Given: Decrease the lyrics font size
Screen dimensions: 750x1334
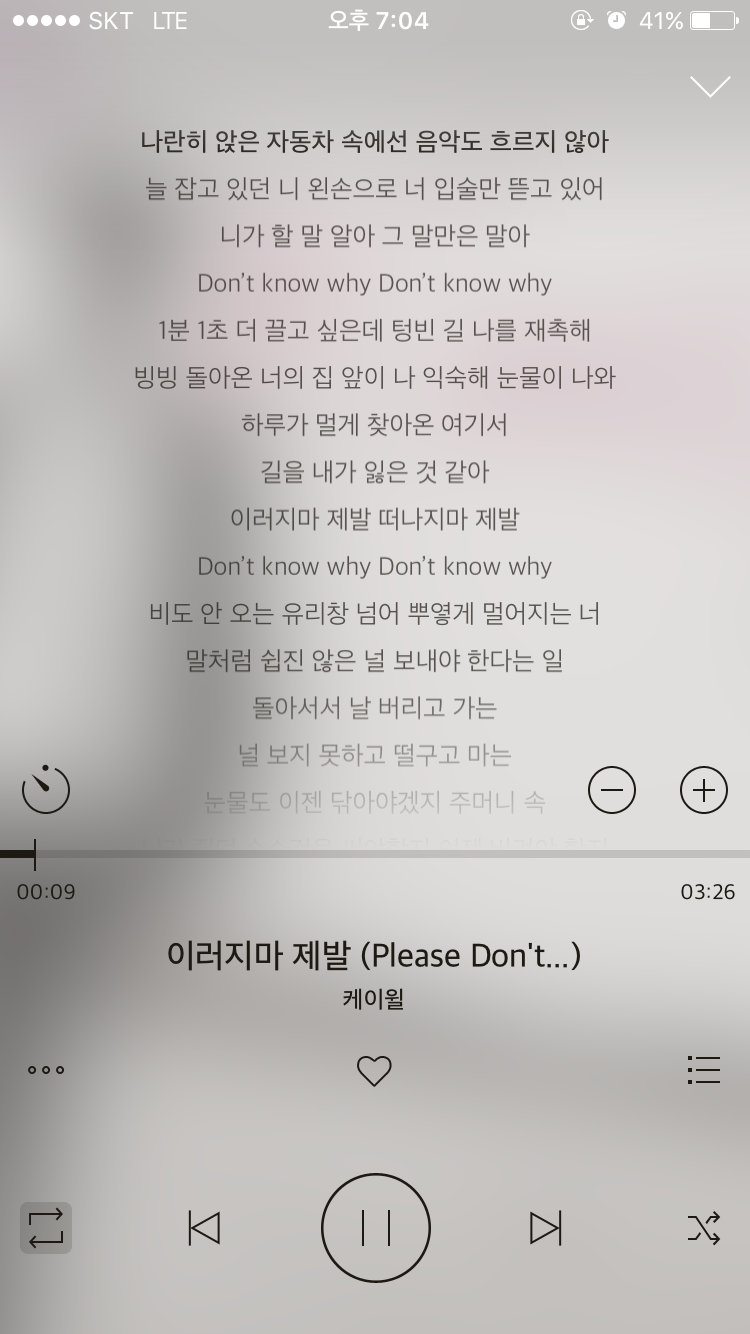Looking at the screenshot, I should pyautogui.click(x=612, y=789).
